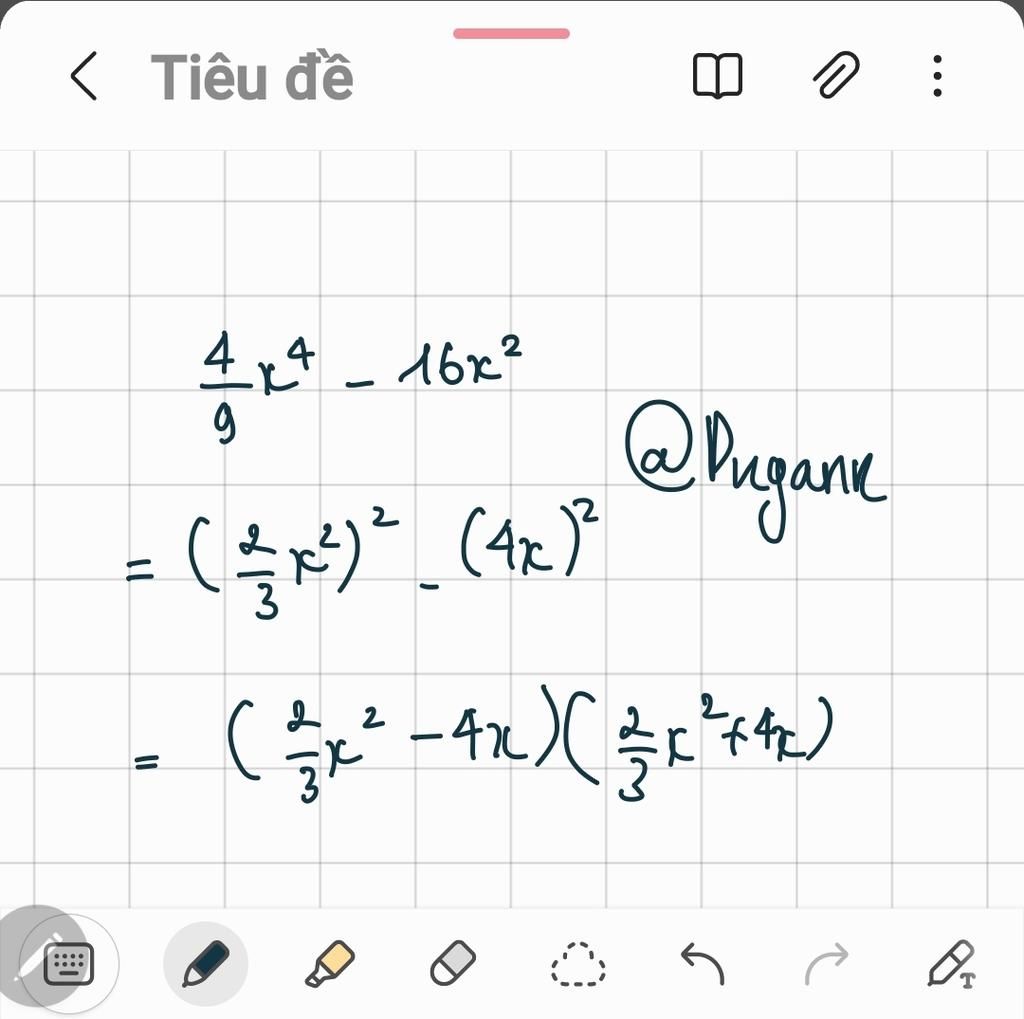The image size is (1024, 1019).
Task: Activate the lasso selection tool
Action: click(x=578, y=964)
